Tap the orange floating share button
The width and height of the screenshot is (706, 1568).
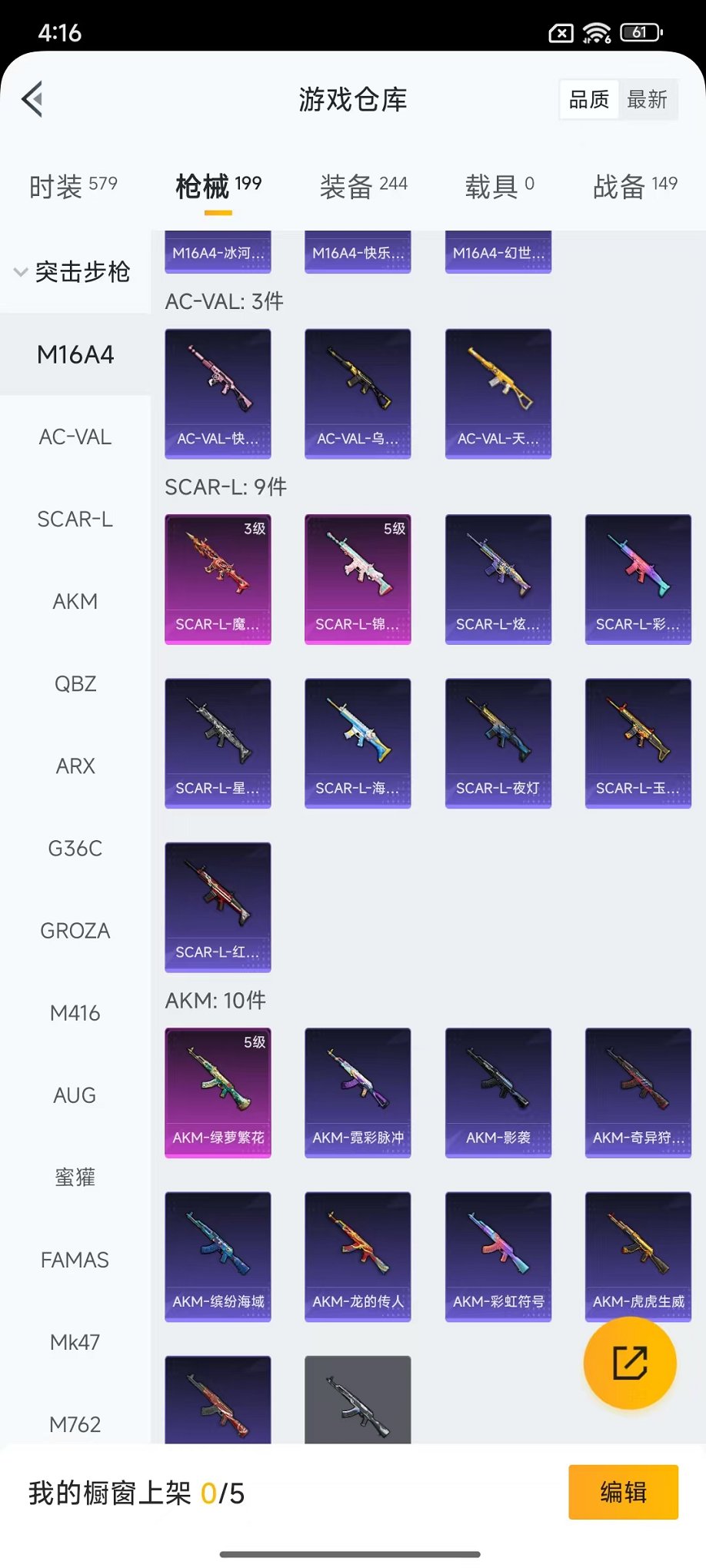(x=630, y=1363)
